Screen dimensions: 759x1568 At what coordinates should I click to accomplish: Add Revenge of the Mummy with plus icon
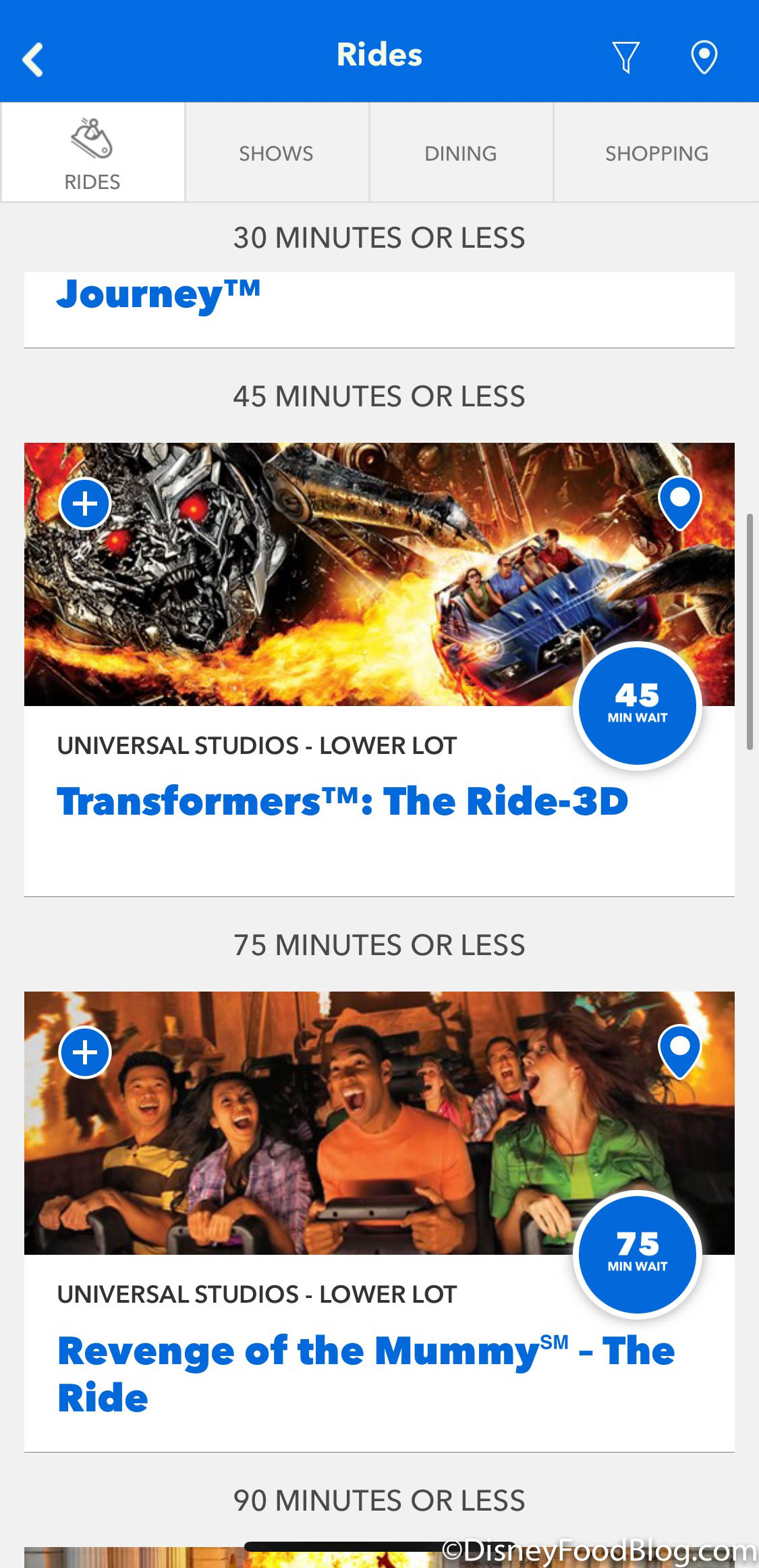pyautogui.click(x=85, y=1052)
